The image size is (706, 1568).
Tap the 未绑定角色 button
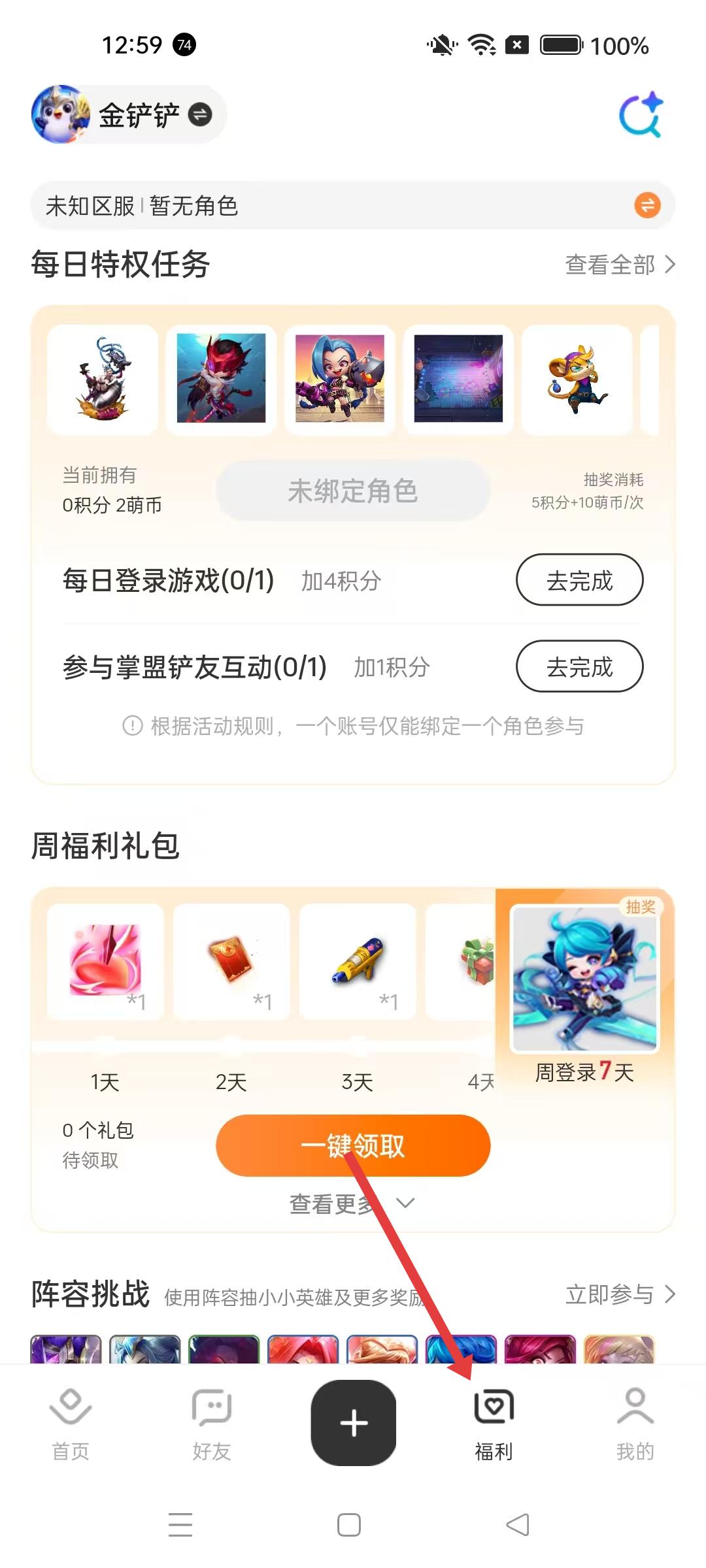pos(353,491)
